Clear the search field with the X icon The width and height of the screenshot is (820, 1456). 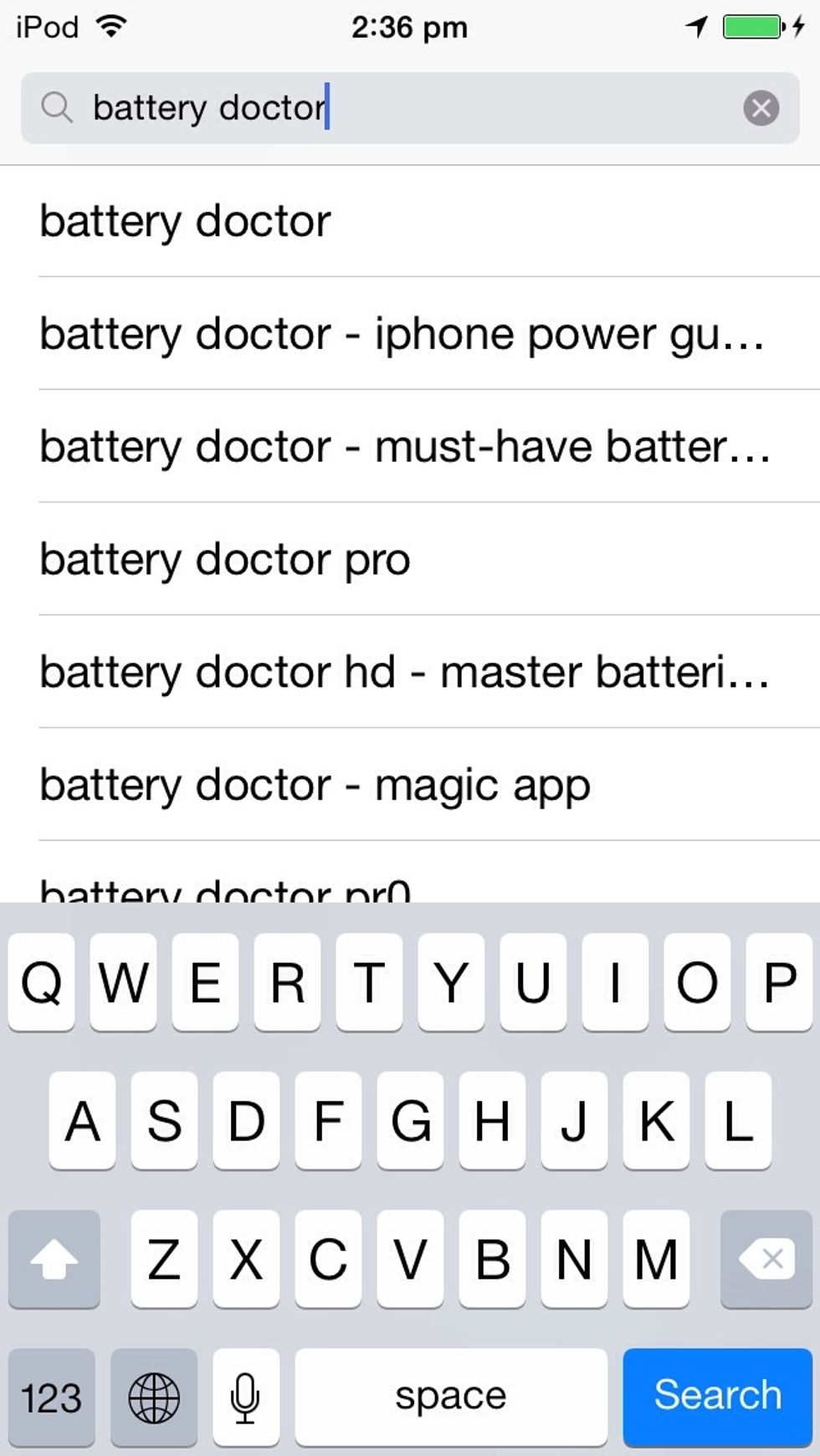[x=761, y=107]
